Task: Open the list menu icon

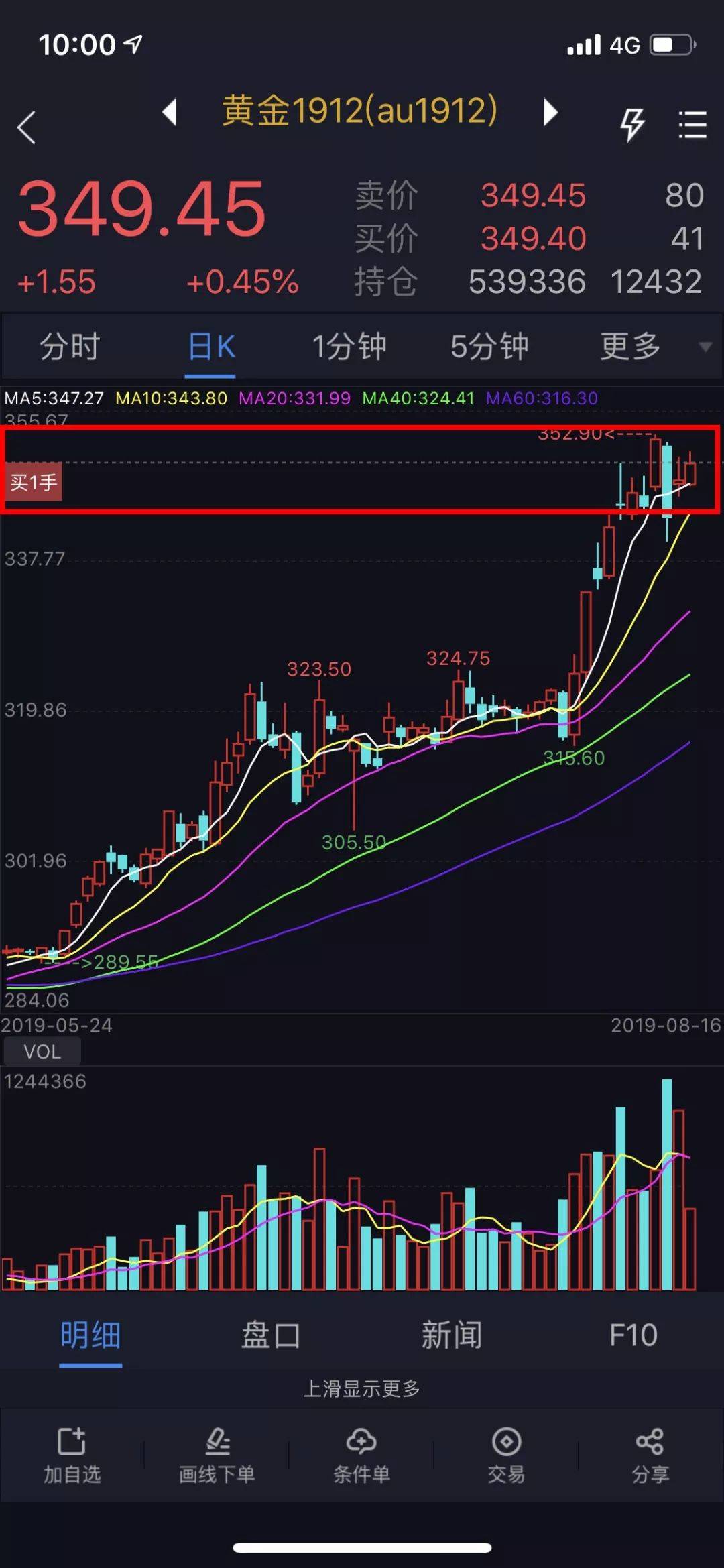Action: pyautogui.click(x=692, y=125)
